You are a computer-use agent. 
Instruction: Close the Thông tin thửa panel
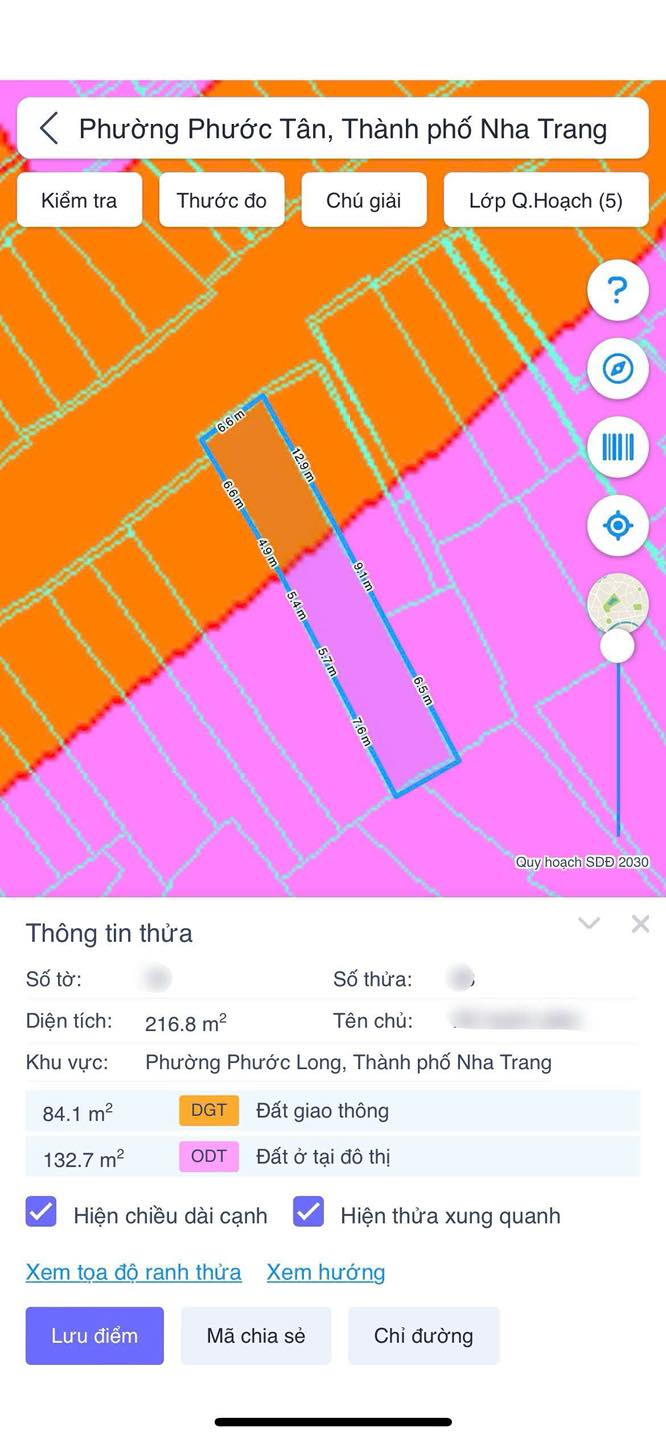640,924
